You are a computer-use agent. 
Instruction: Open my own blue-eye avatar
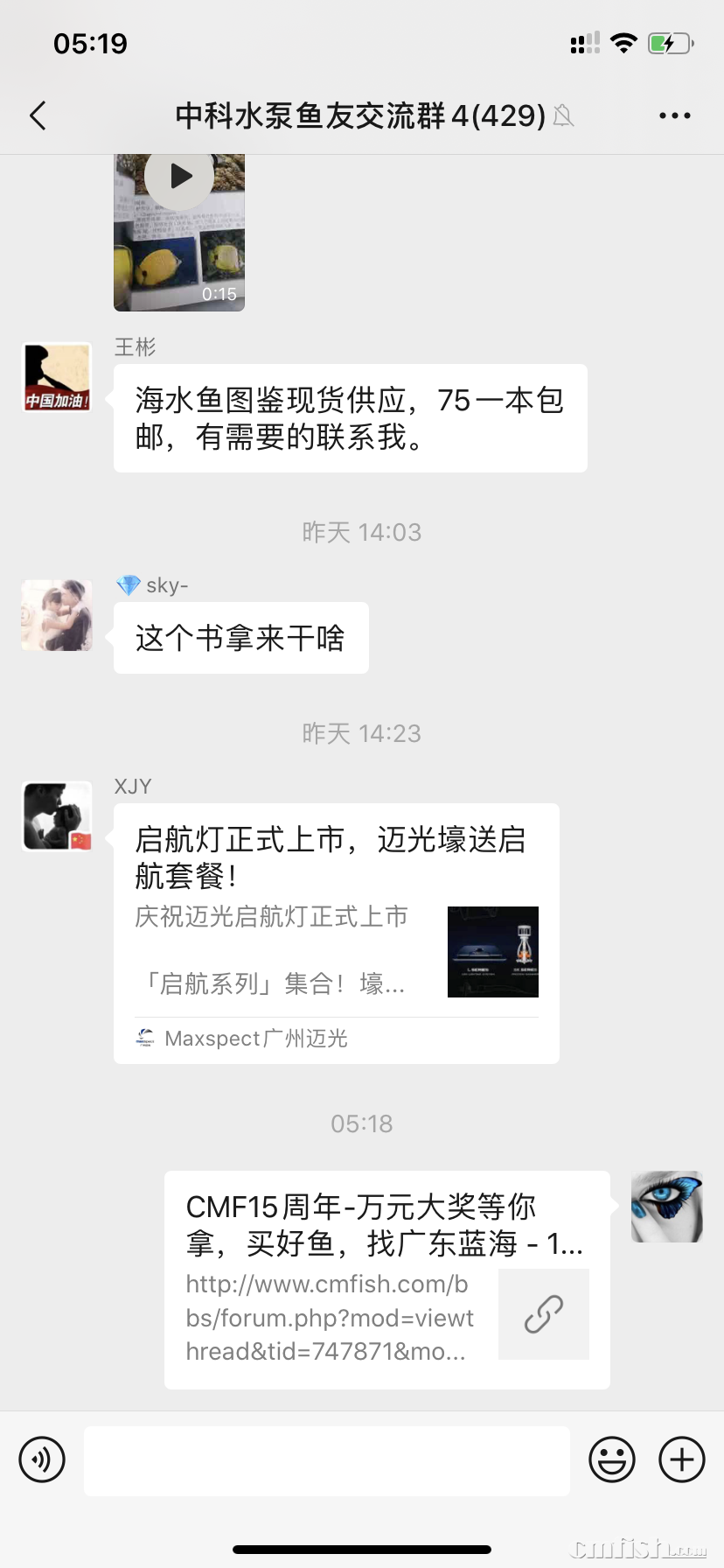[x=666, y=1207]
